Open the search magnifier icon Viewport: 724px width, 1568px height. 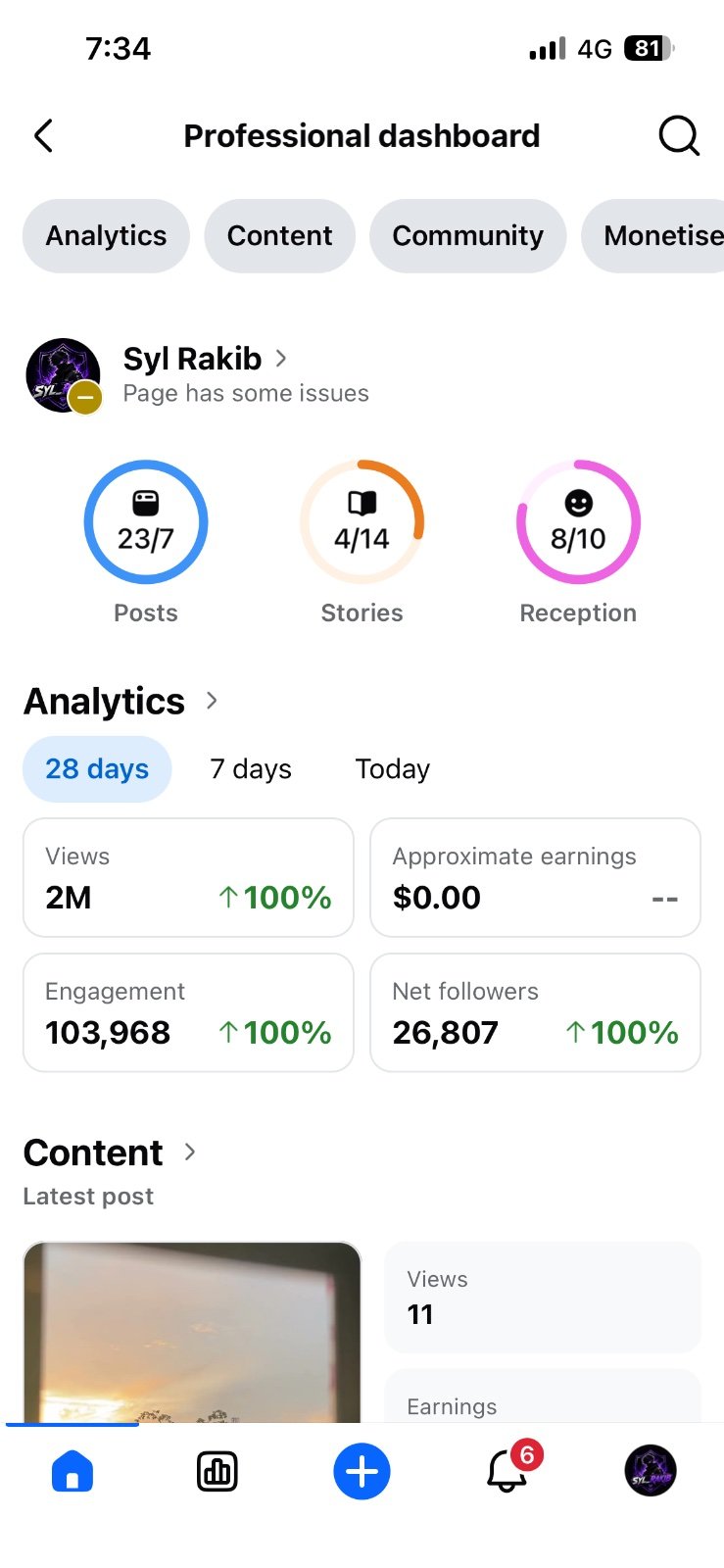[678, 136]
